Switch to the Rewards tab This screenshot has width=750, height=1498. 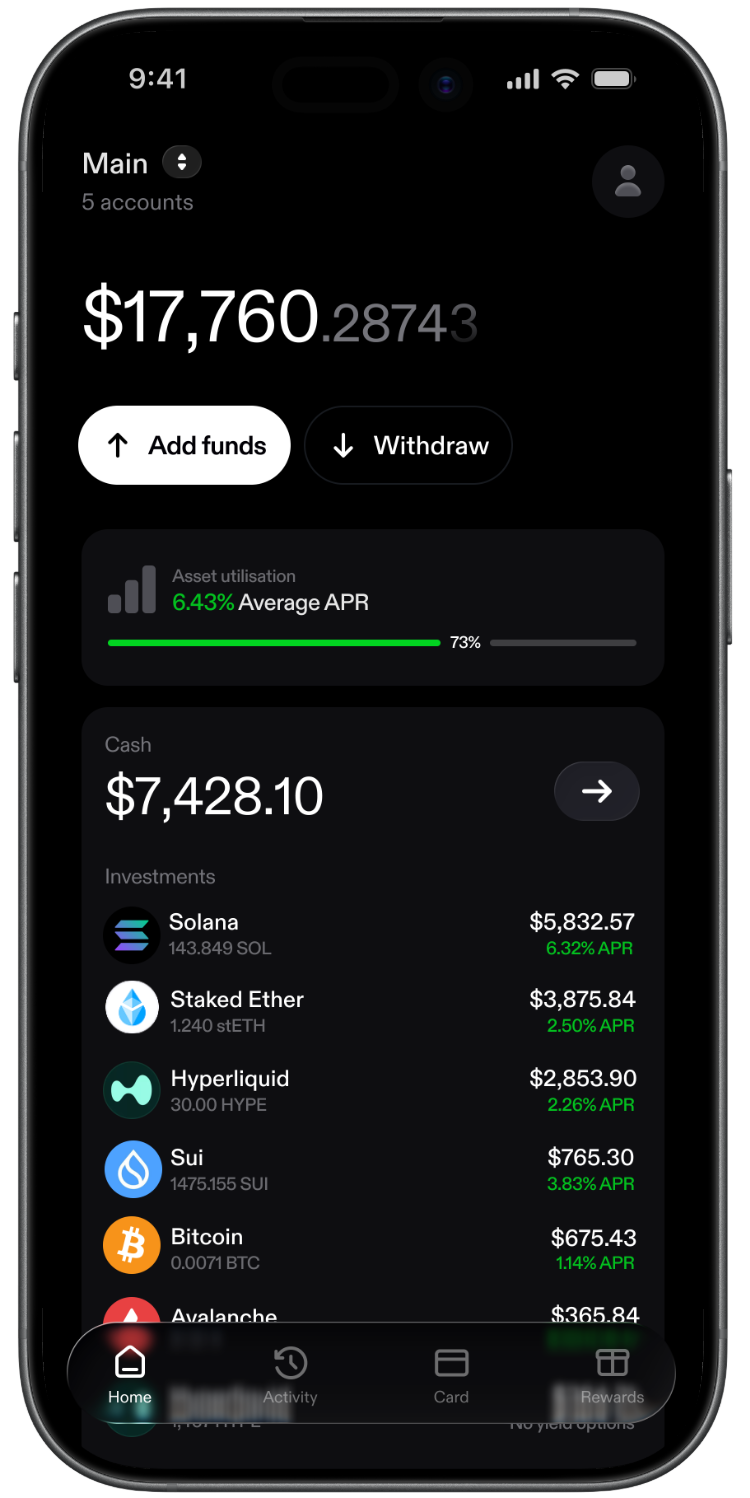click(612, 1374)
